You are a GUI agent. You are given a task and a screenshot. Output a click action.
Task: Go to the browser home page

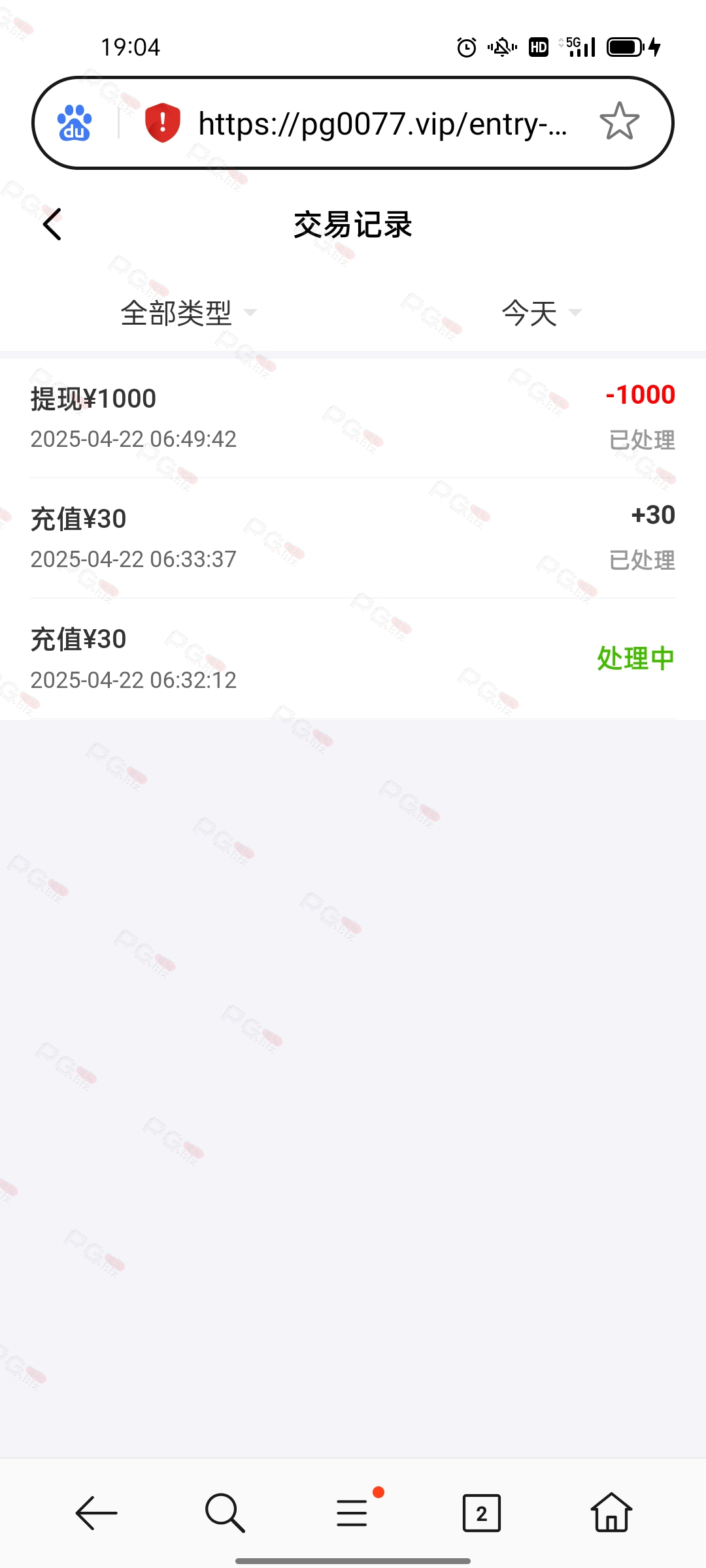(x=611, y=1512)
